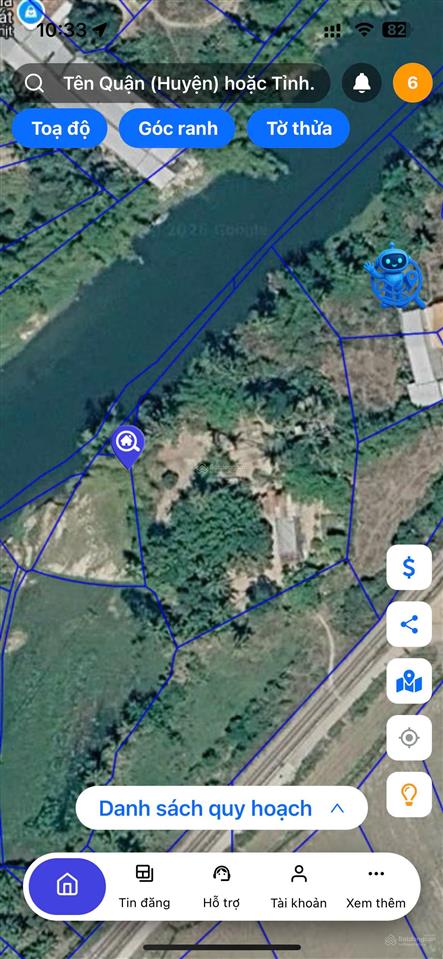The width and height of the screenshot is (443, 959).
Task: Open the Xem thêm menu
Action: [x=376, y=887]
